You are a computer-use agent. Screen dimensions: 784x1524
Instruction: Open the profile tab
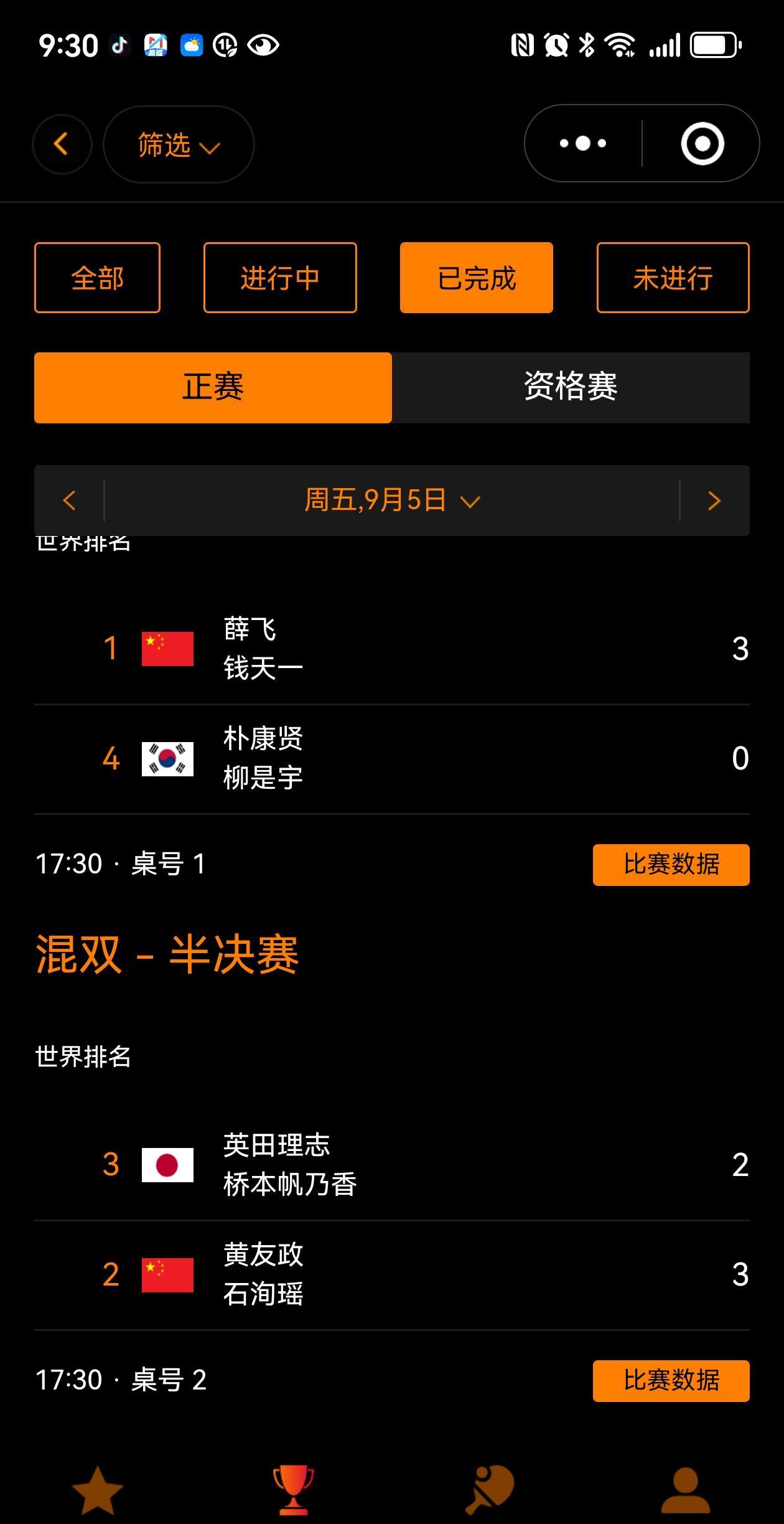[685, 1490]
